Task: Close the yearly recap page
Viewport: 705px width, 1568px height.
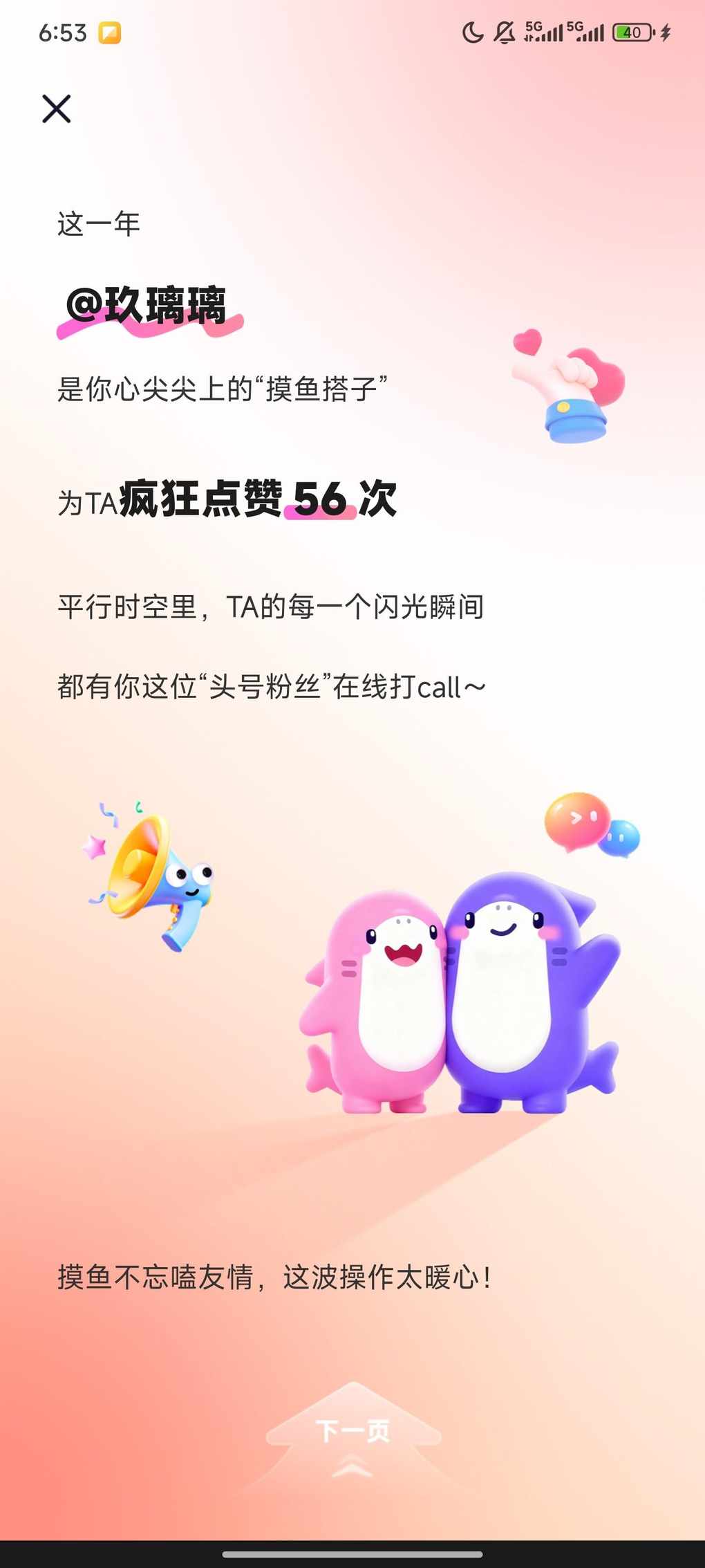Action: 56,109
